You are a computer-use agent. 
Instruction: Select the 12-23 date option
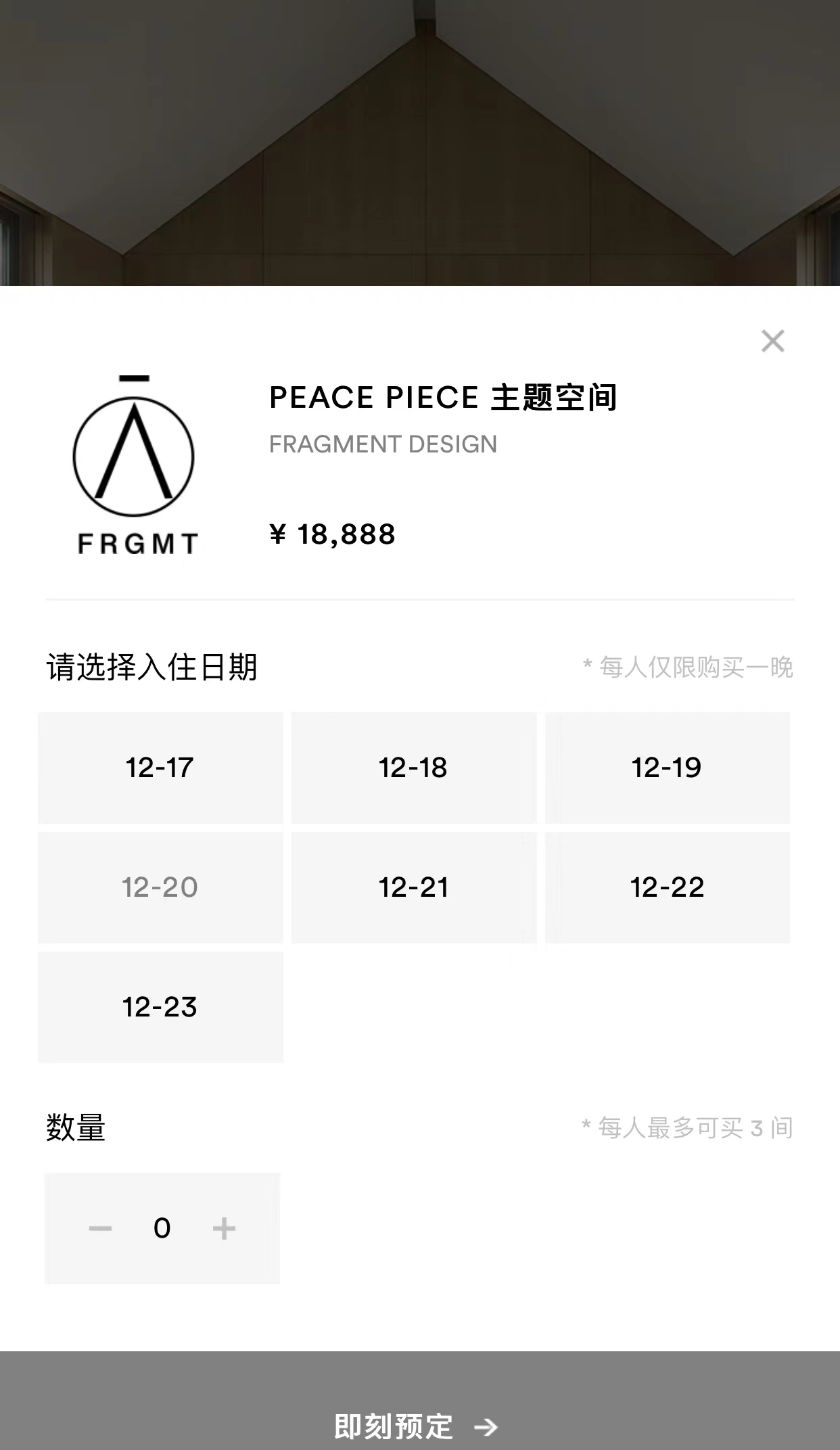pyautogui.click(x=160, y=1007)
